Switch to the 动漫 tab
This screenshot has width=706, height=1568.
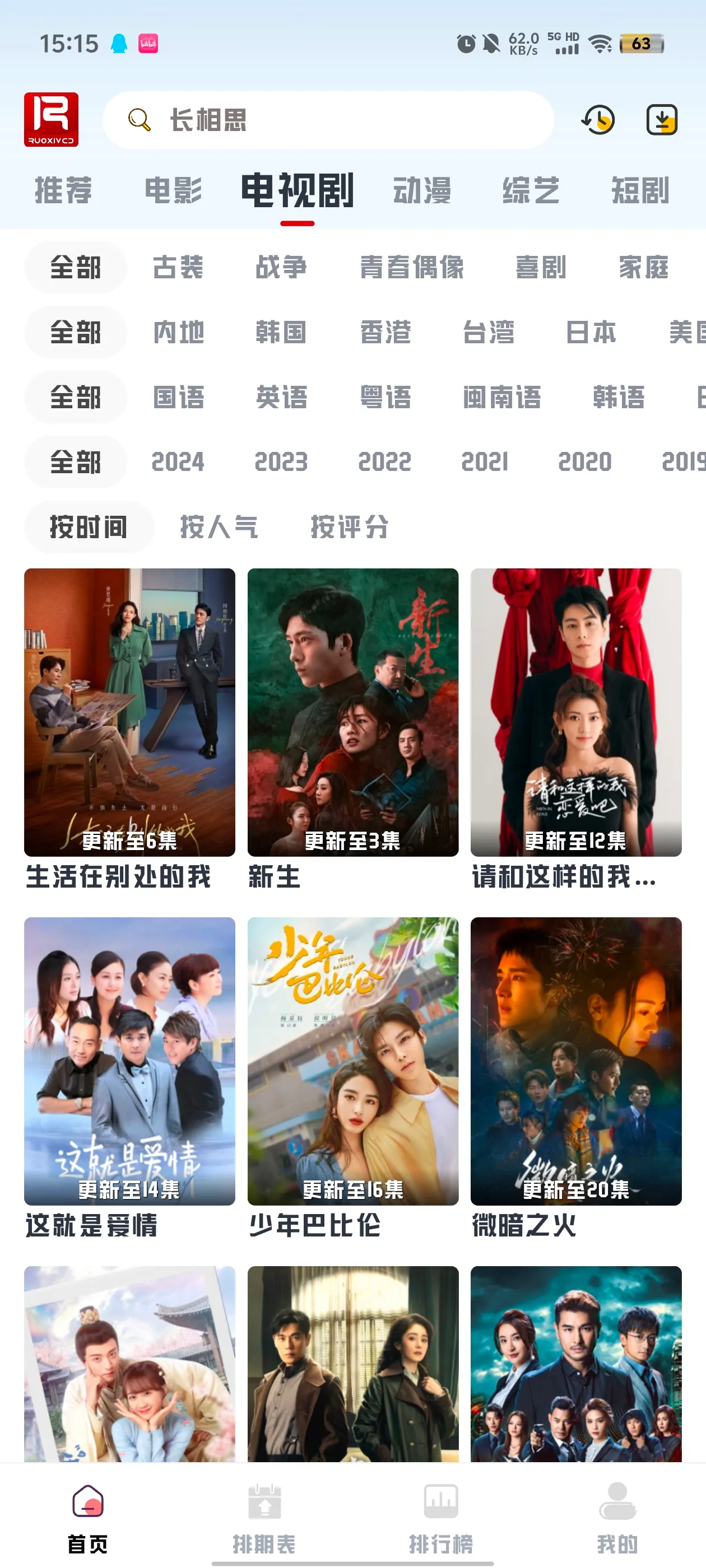(422, 190)
